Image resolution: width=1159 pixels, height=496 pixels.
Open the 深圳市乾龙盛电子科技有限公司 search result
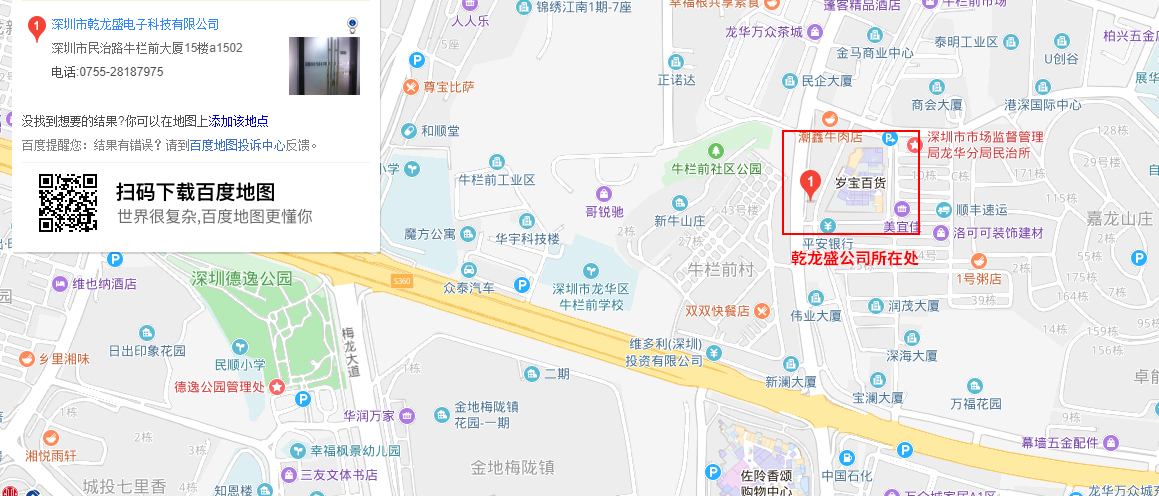pyautogui.click(x=135, y=24)
